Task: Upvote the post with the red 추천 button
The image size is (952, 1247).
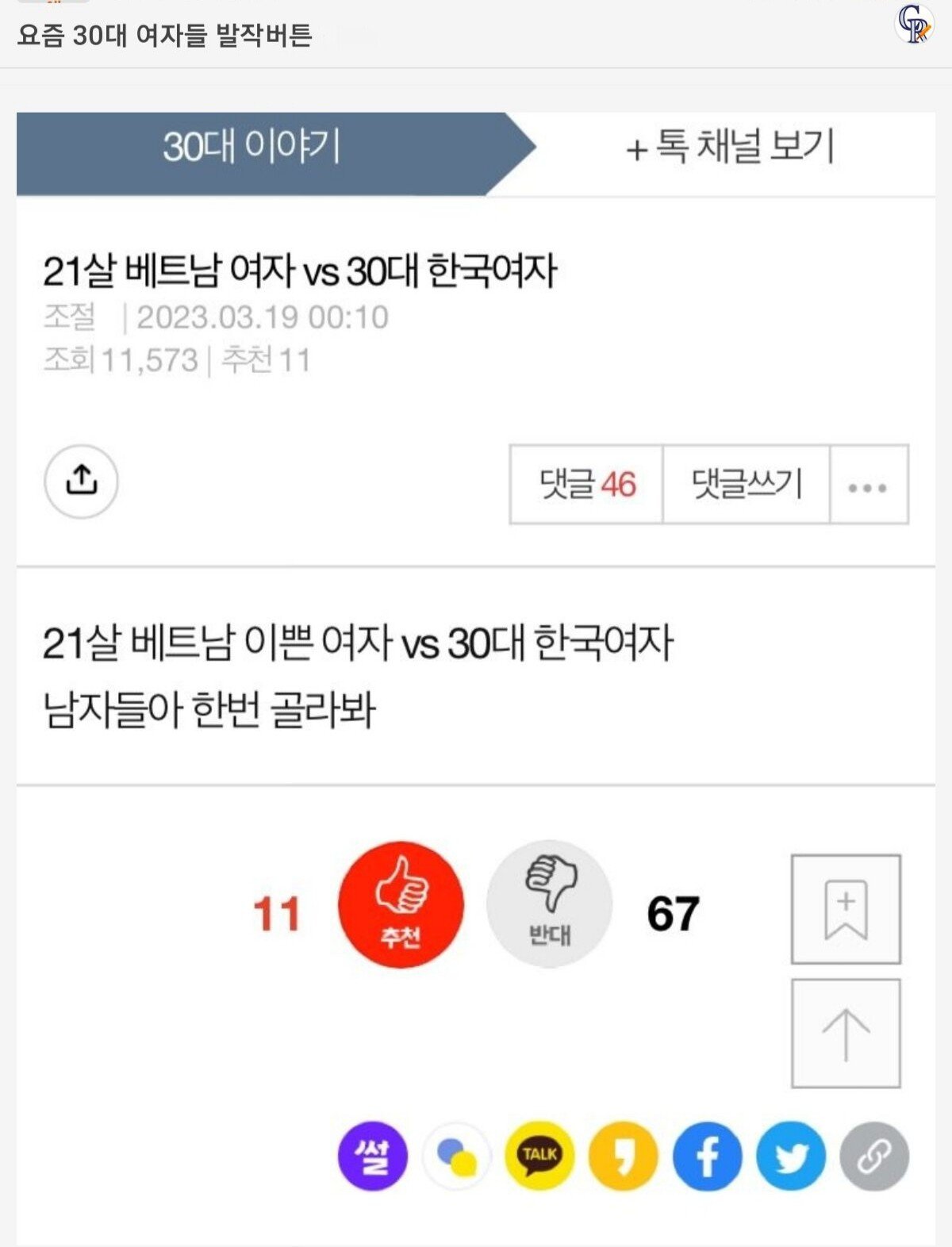Action: 401,905
